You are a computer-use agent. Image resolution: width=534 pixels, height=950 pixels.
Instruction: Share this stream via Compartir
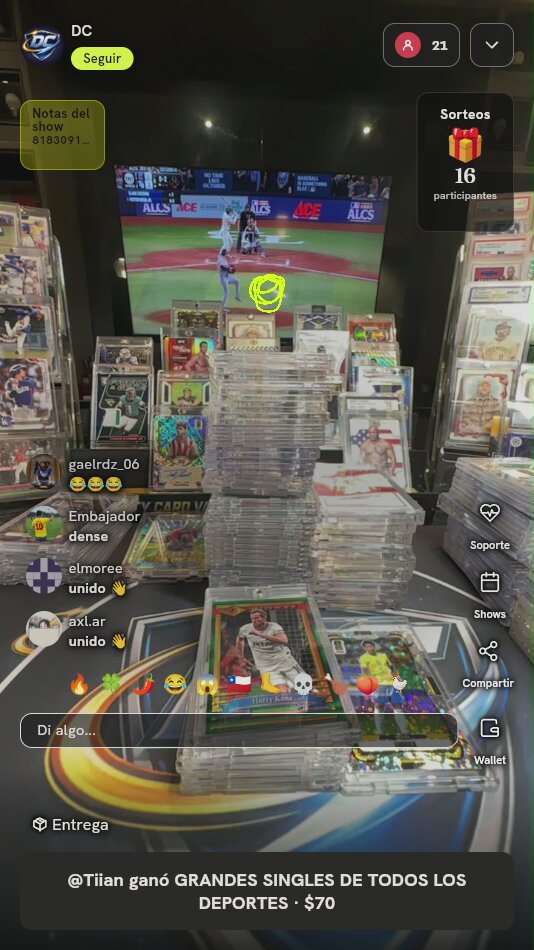[x=488, y=665]
